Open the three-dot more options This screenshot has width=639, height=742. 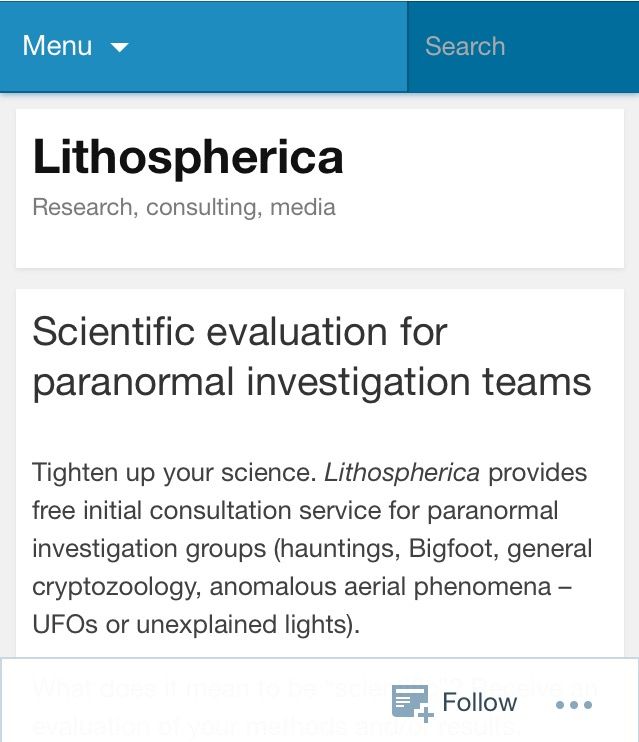(574, 705)
